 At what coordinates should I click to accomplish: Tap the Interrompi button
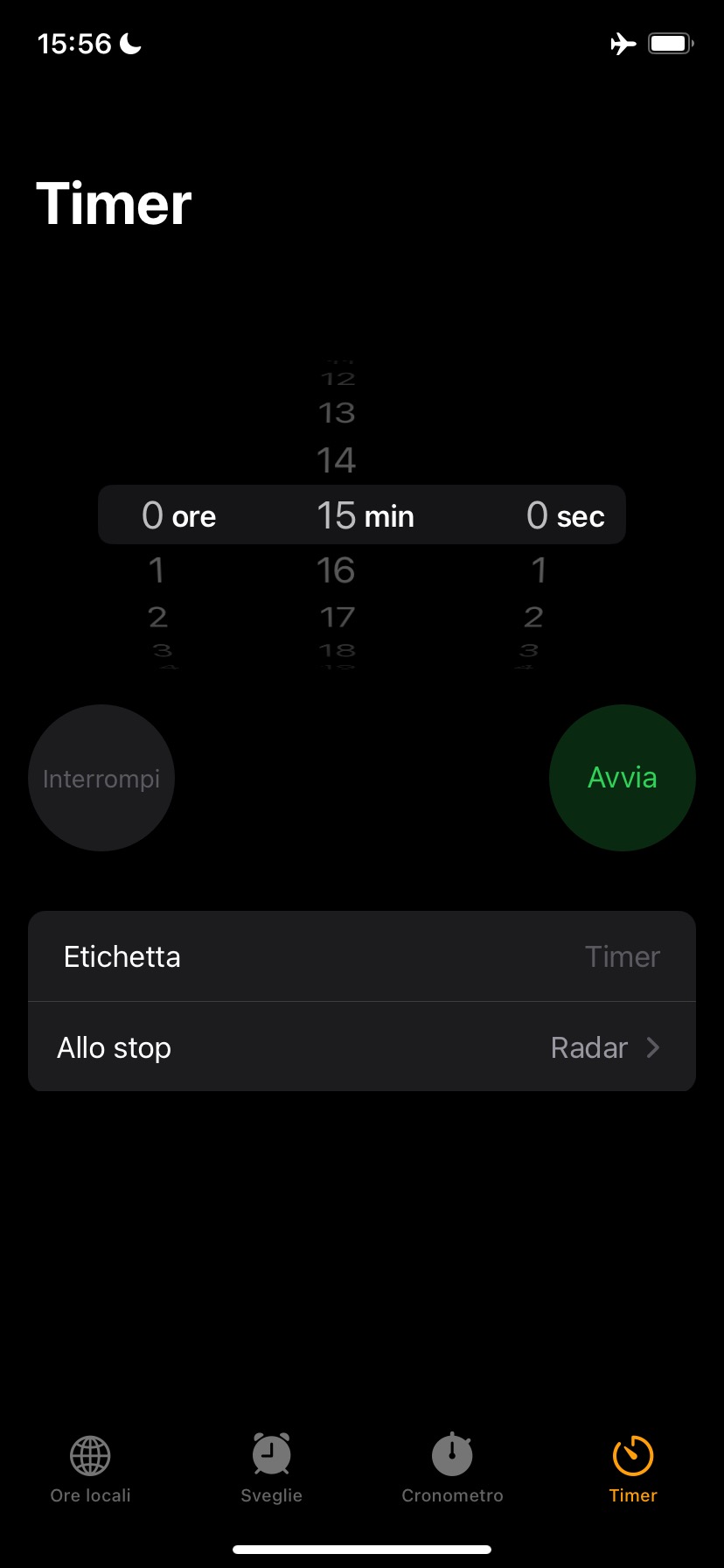coord(101,778)
